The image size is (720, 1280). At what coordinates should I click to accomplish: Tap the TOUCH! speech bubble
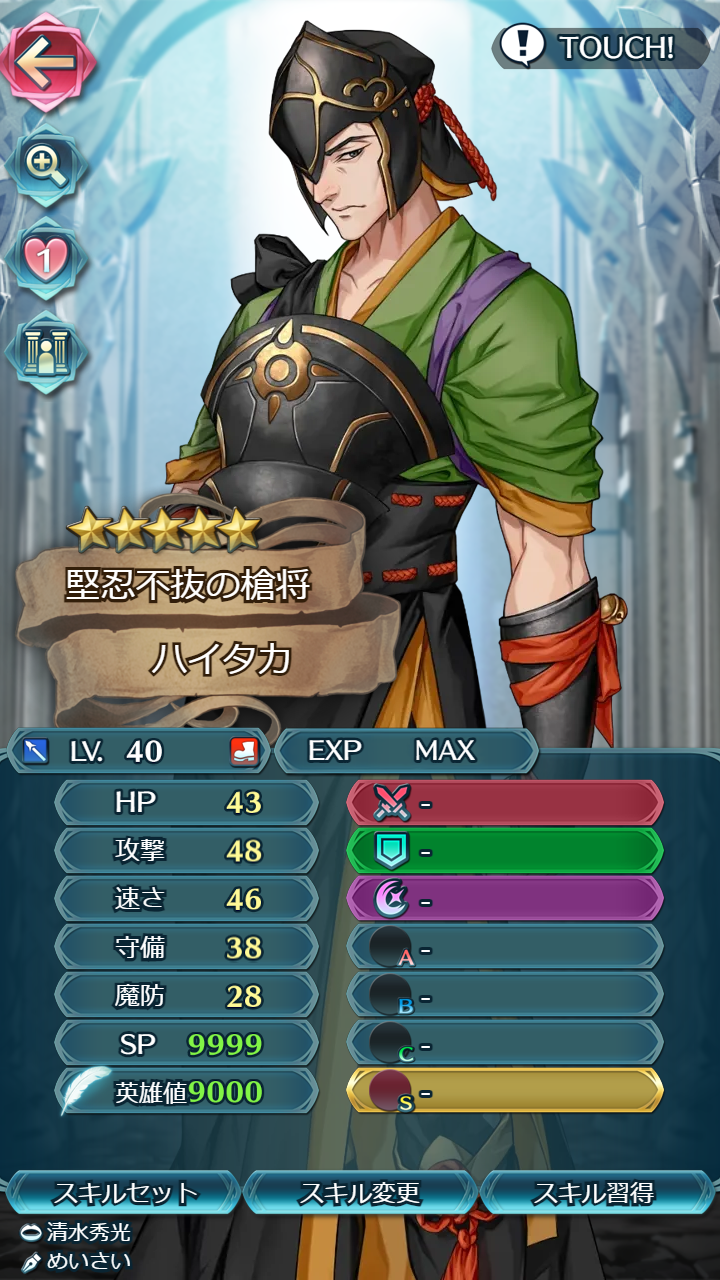(x=598, y=46)
